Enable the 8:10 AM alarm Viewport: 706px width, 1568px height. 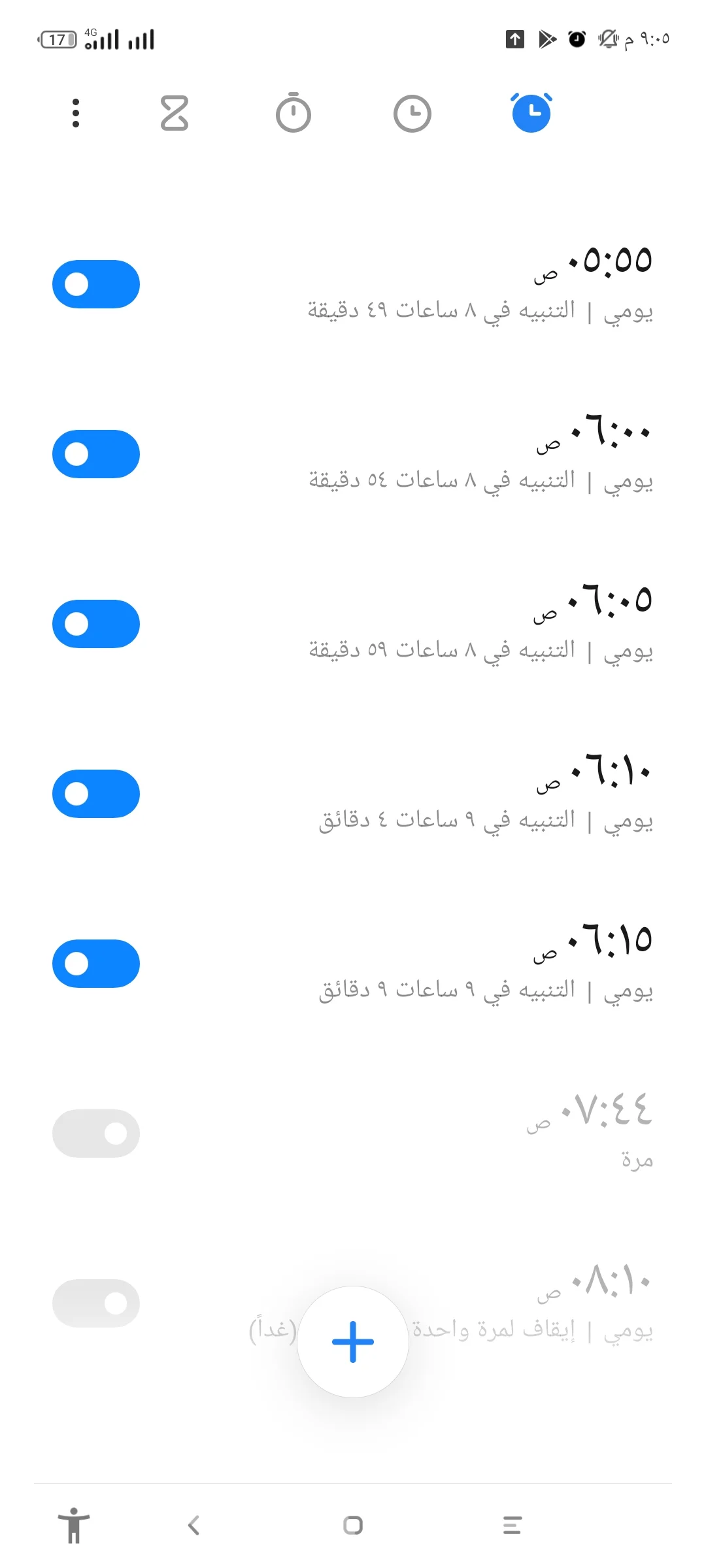click(95, 1303)
